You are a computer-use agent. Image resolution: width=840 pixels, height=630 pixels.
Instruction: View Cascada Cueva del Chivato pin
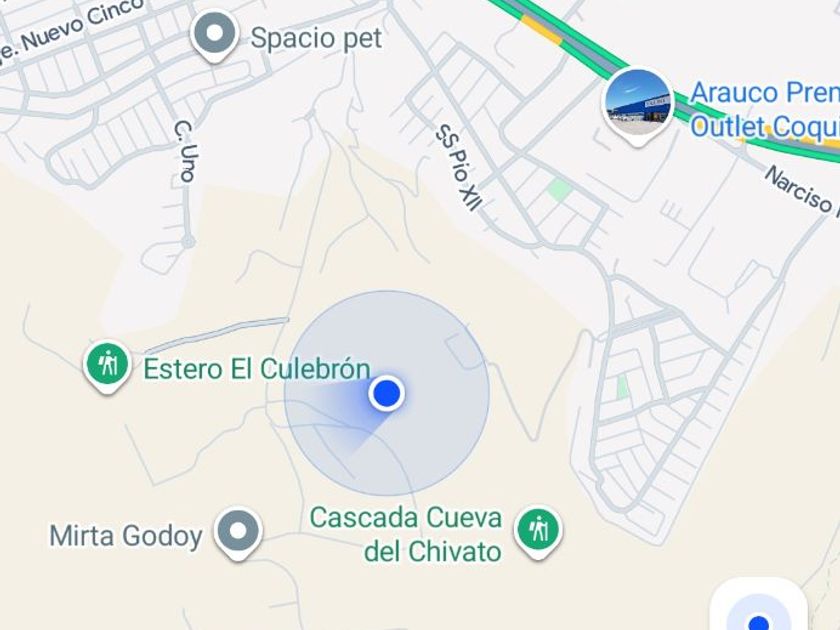tap(538, 529)
